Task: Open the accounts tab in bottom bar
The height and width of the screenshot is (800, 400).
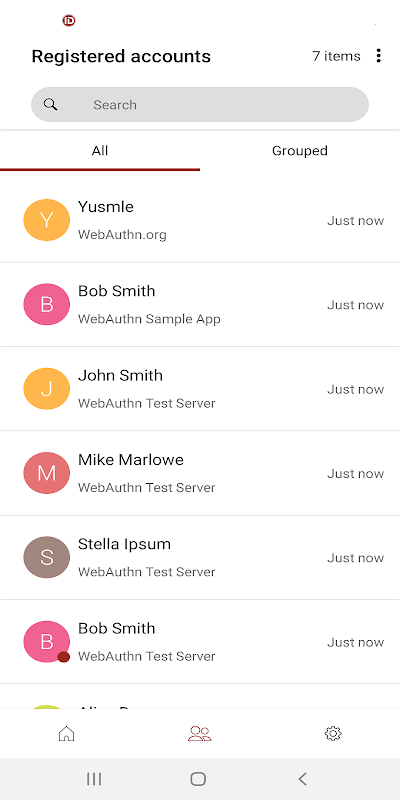Action: coord(199,734)
